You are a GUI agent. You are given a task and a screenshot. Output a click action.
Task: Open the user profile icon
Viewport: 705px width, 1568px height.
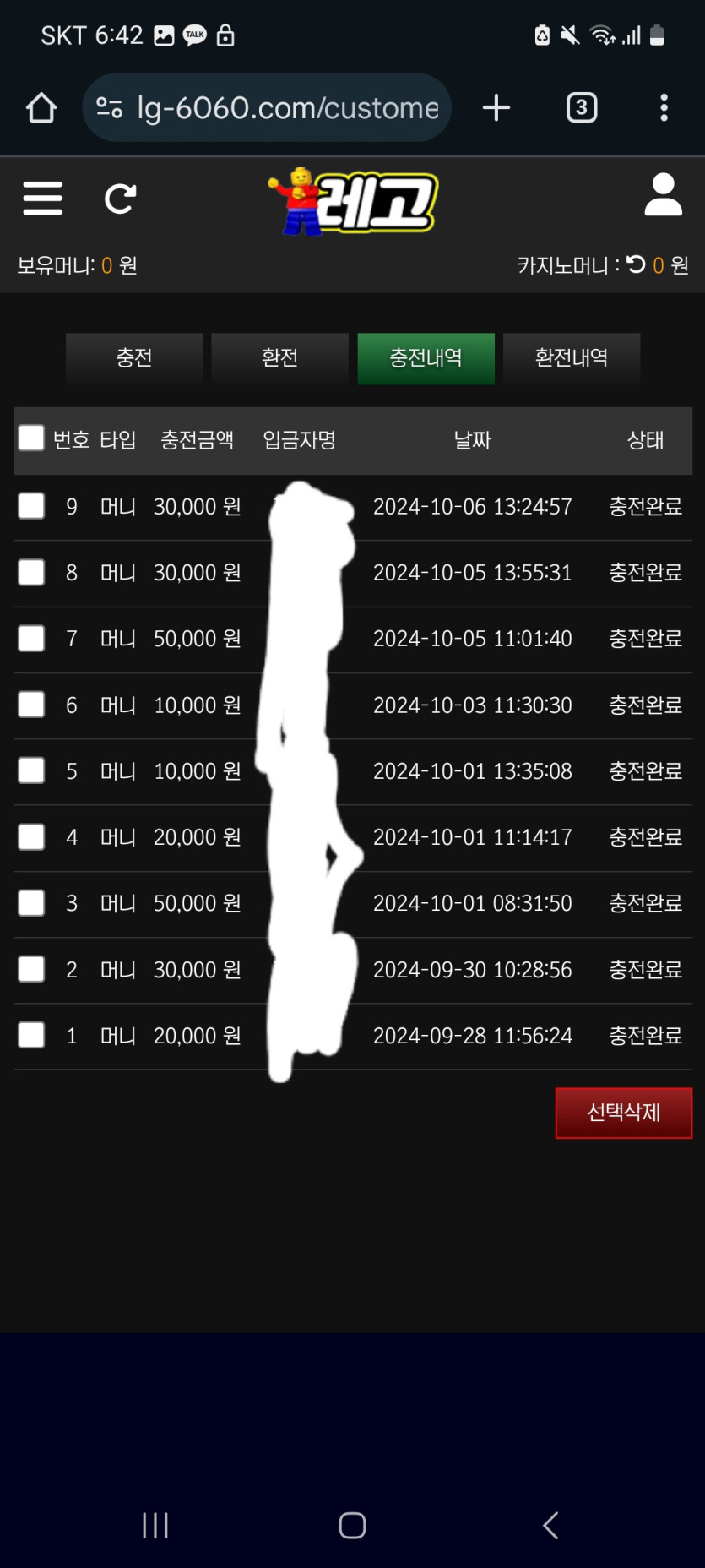point(663,195)
